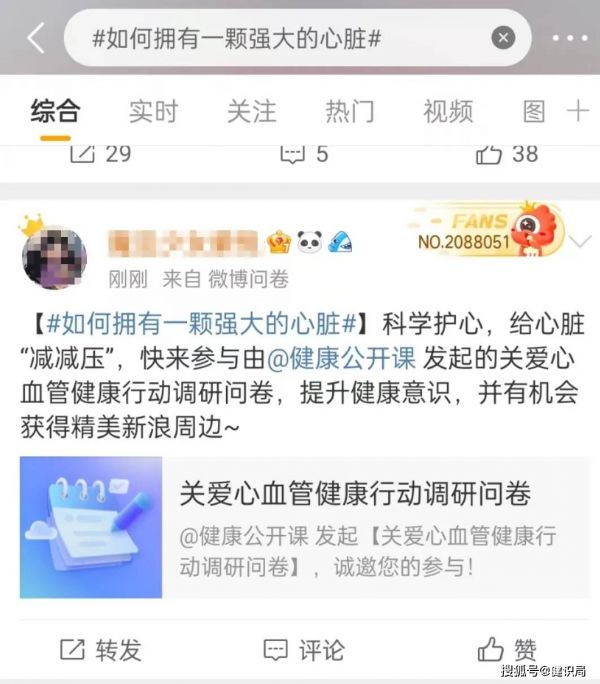Switch to the 热门 tab
This screenshot has height=684, width=600.
tap(350, 111)
